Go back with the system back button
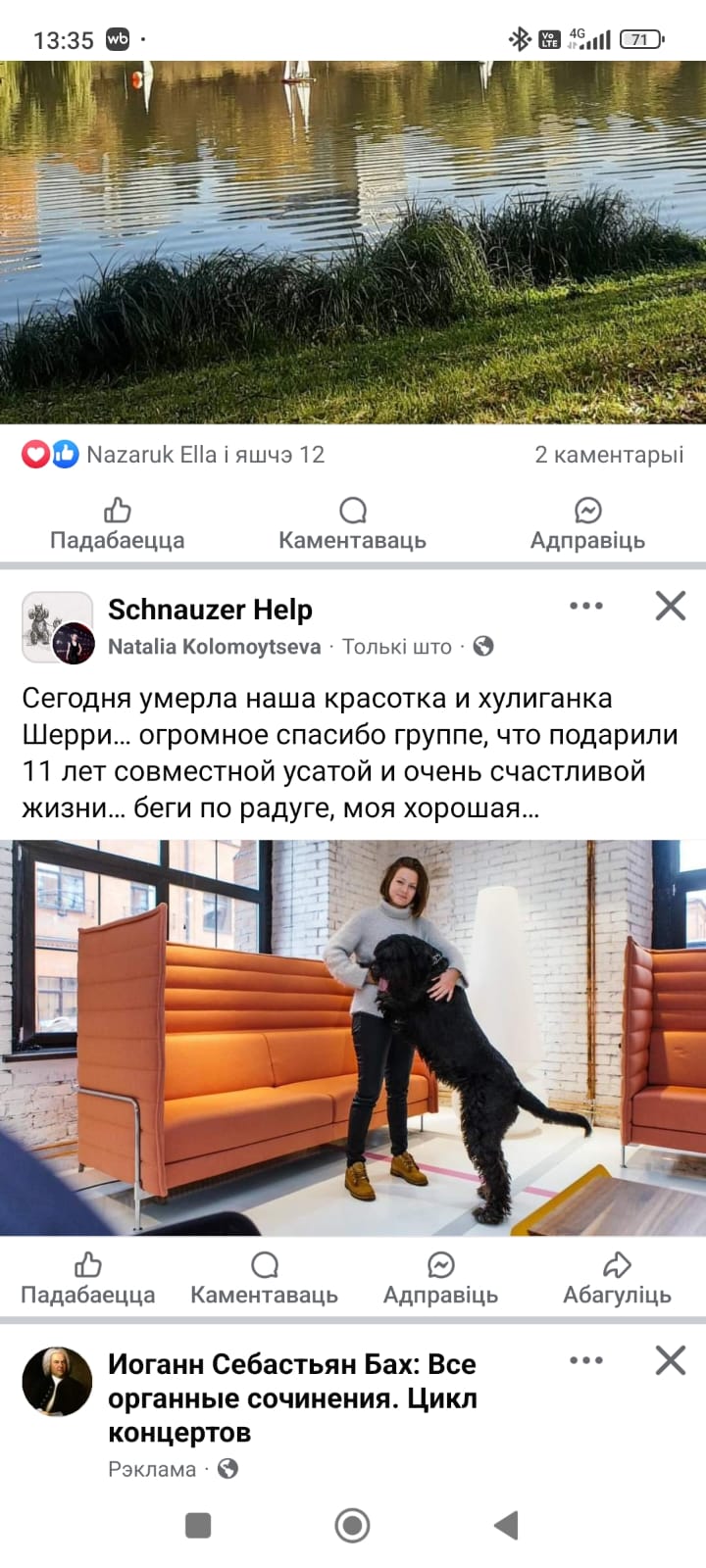 [506, 1525]
